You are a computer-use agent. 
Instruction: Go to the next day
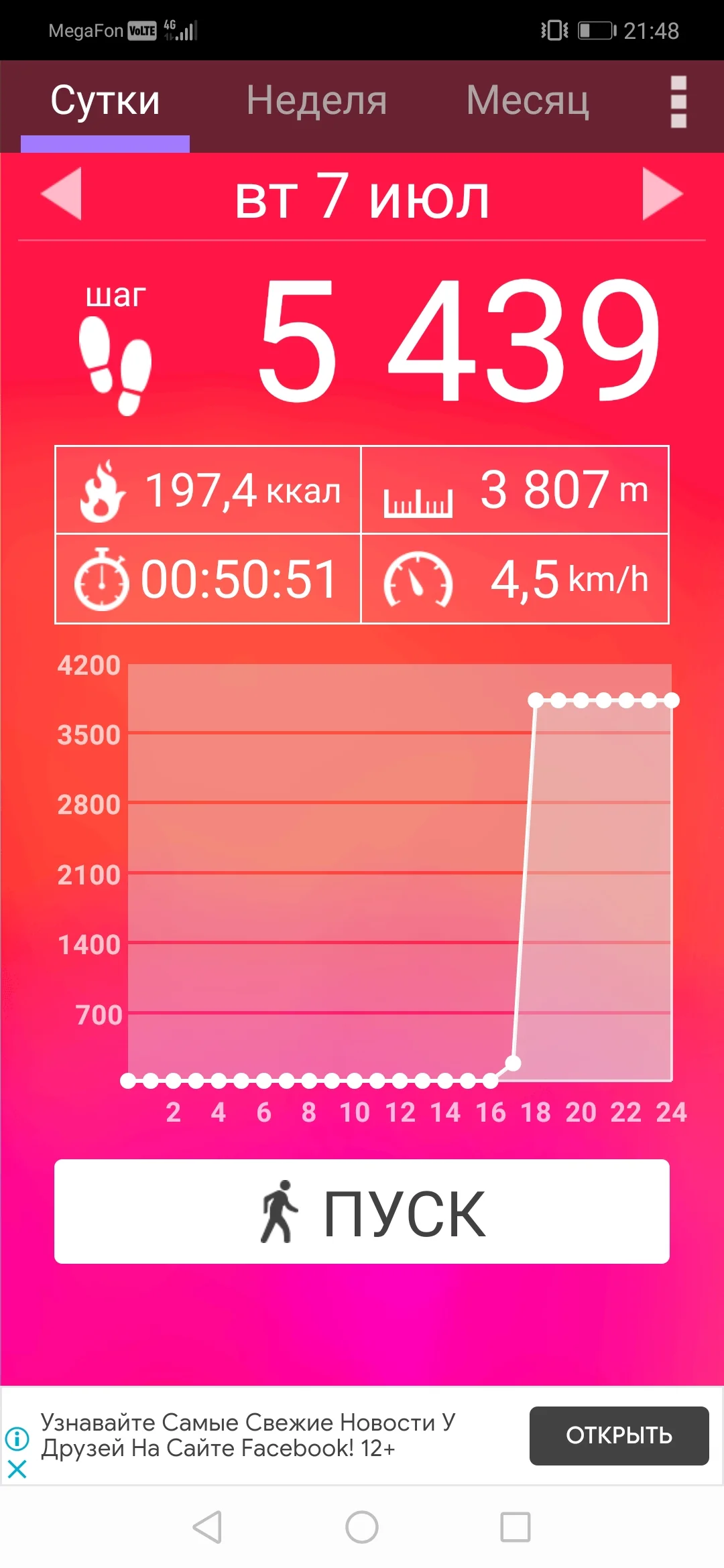point(662,194)
